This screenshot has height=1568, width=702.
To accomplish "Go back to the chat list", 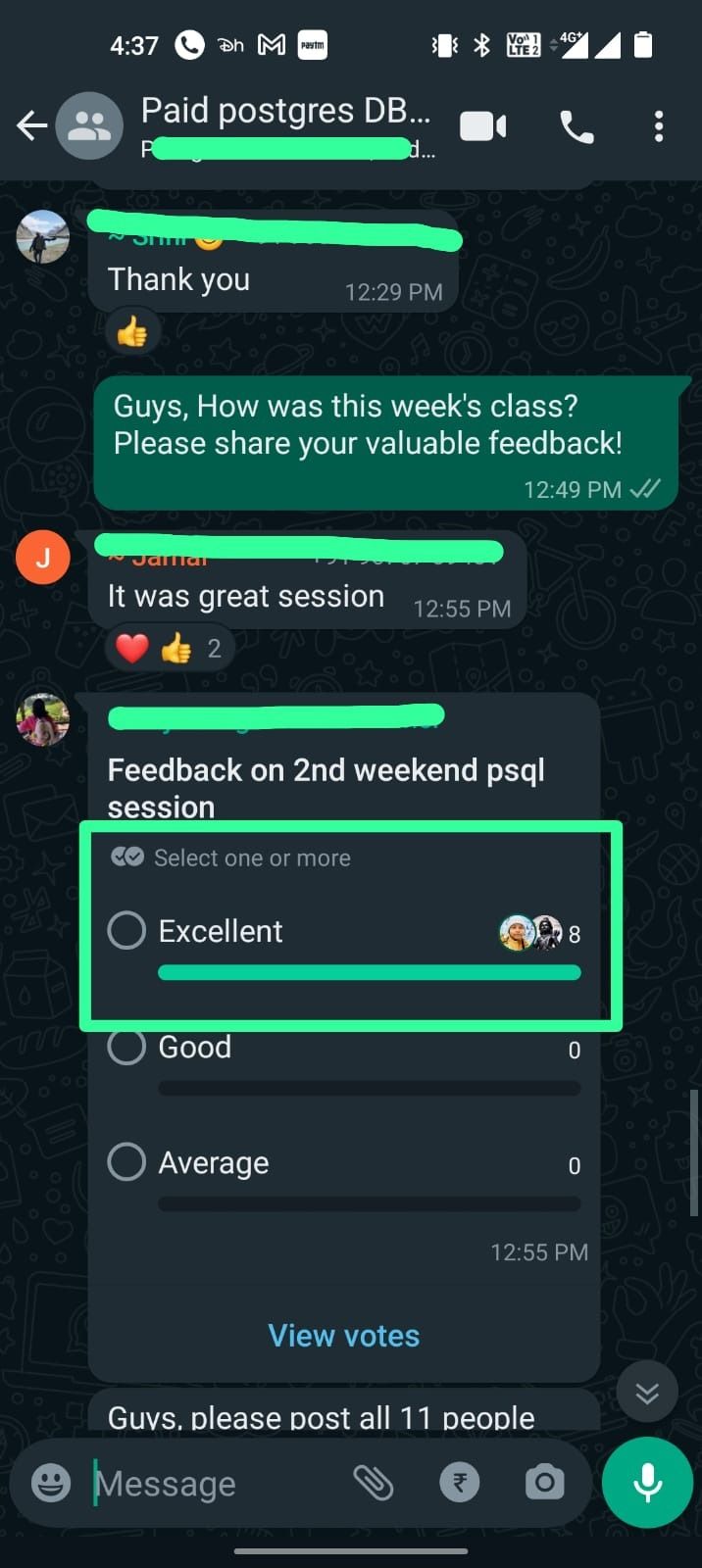I will [31, 125].
